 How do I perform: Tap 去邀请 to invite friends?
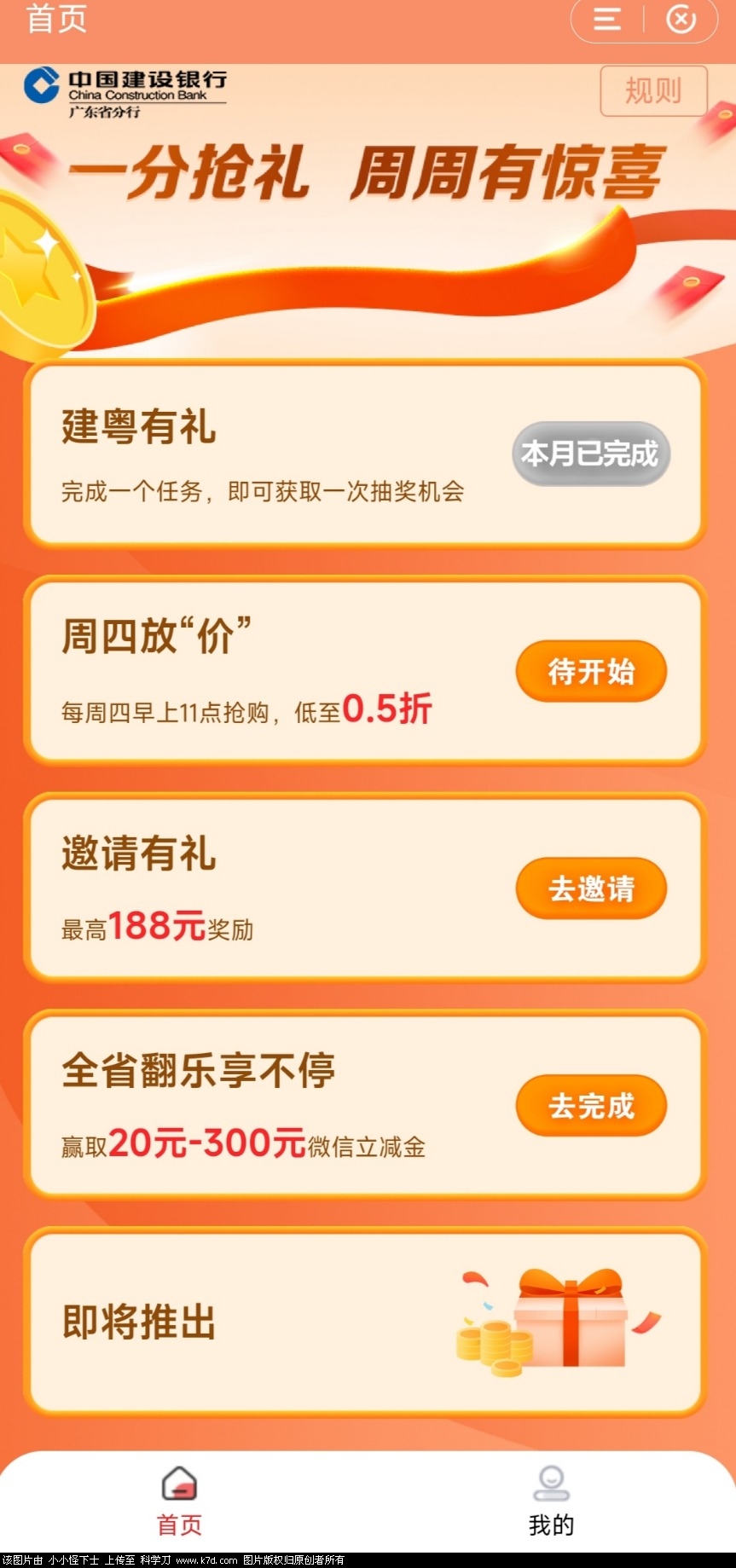pos(590,888)
